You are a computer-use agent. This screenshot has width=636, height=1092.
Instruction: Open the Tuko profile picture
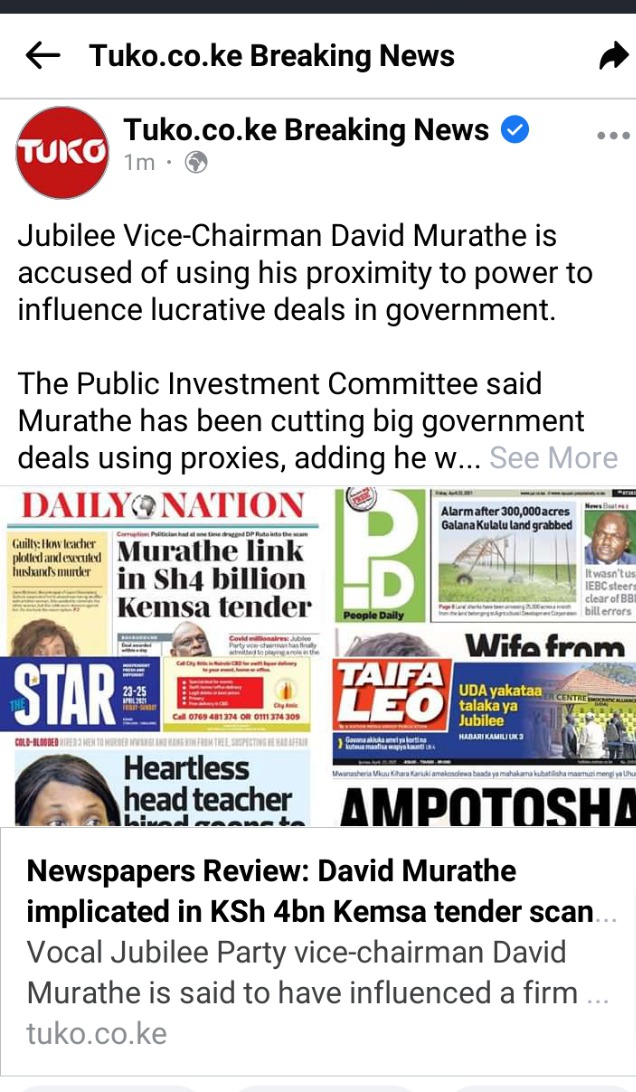63,153
